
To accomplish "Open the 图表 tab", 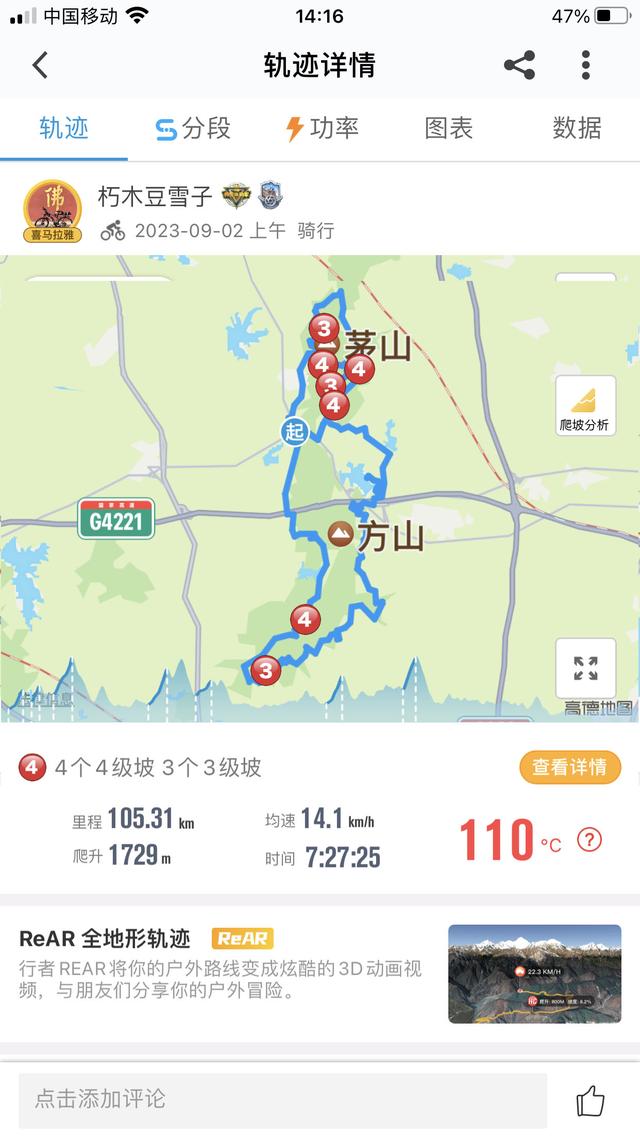I will (448, 128).
